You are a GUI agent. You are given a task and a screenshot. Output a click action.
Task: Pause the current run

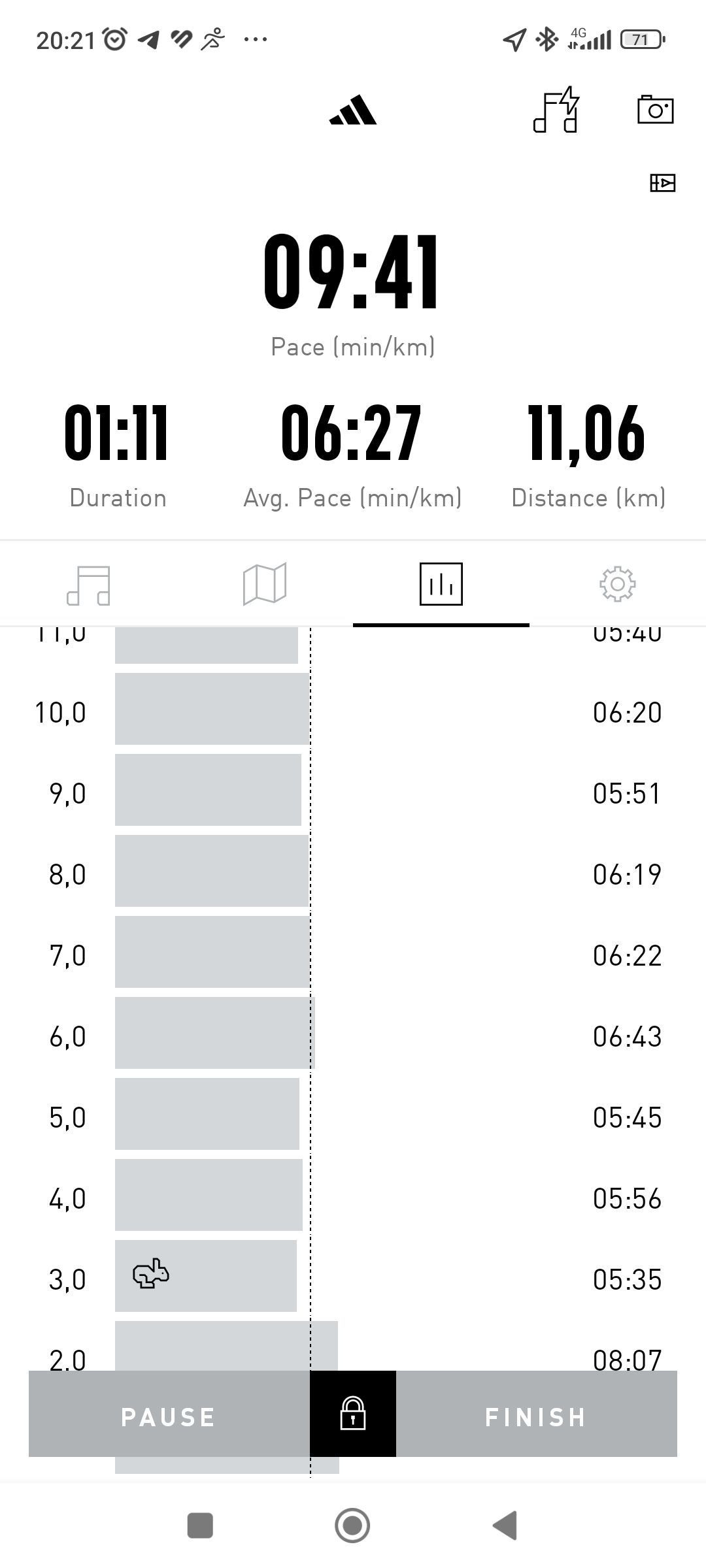point(169,1416)
